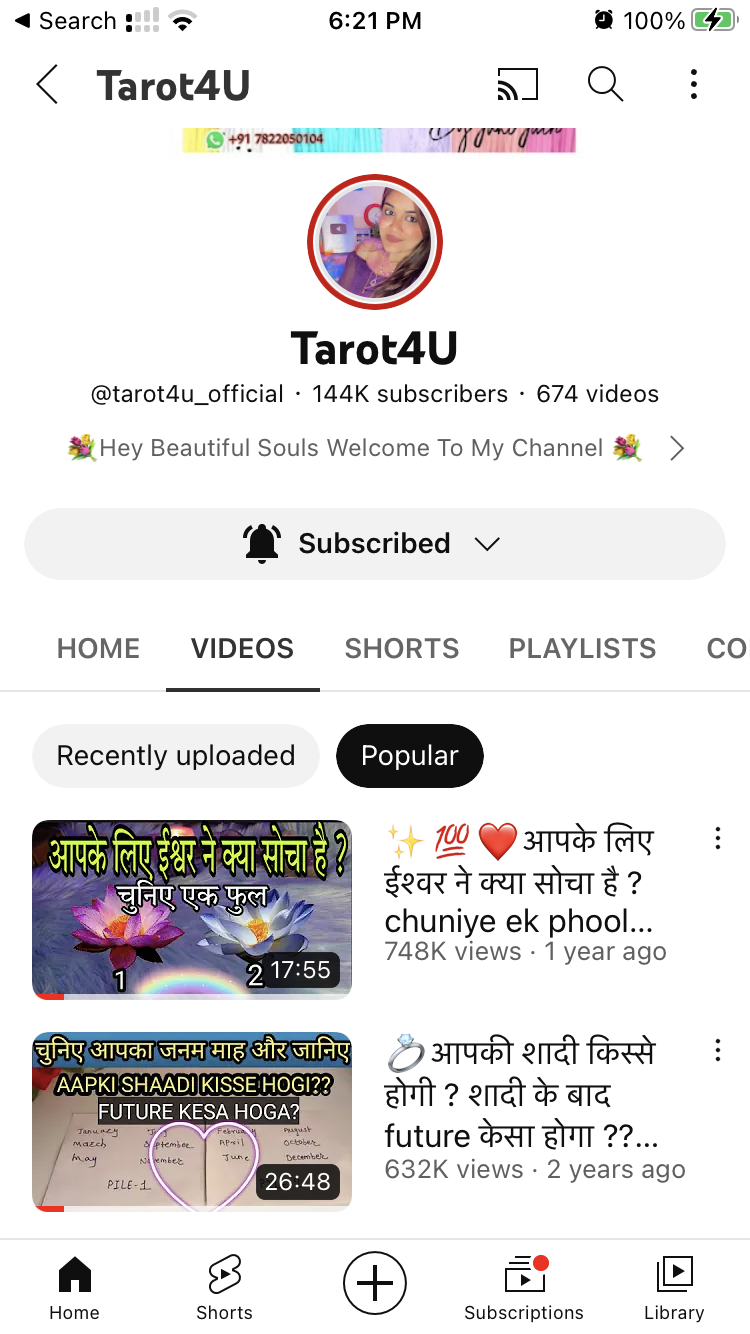Switch to the HOME channel tab
The image size is (750, 1334).
pos(98,648)
